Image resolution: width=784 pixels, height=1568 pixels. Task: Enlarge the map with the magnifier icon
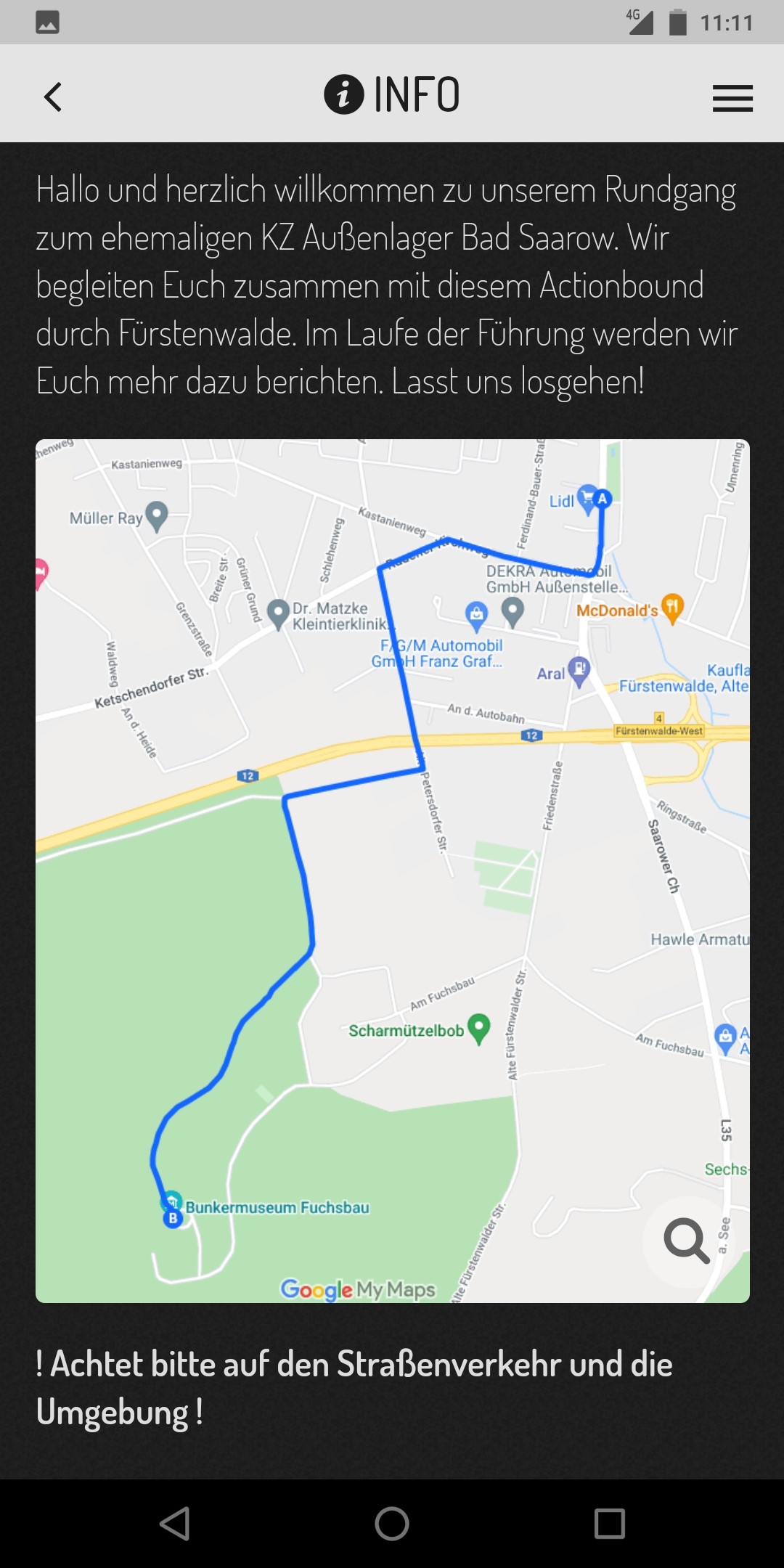[687, 1241]
